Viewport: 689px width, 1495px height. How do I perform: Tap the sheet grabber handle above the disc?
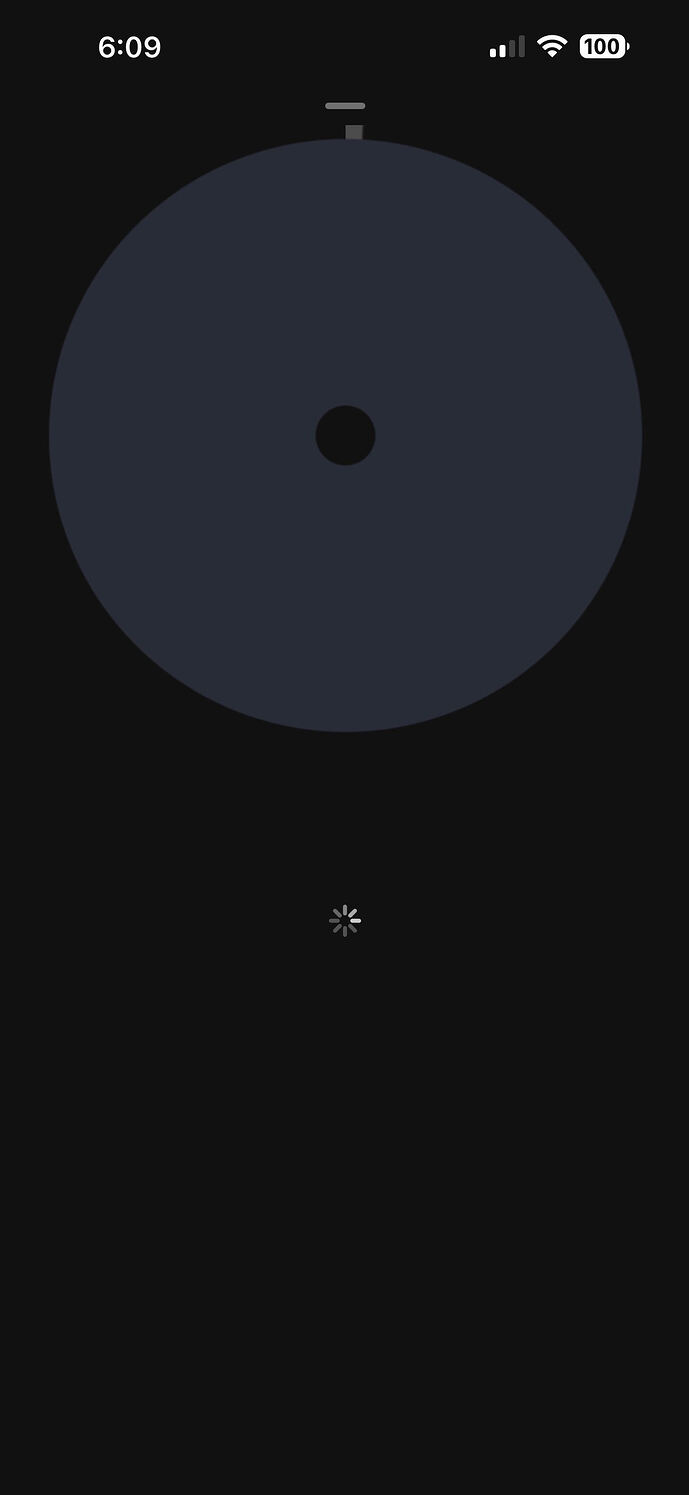coord(345,106)
